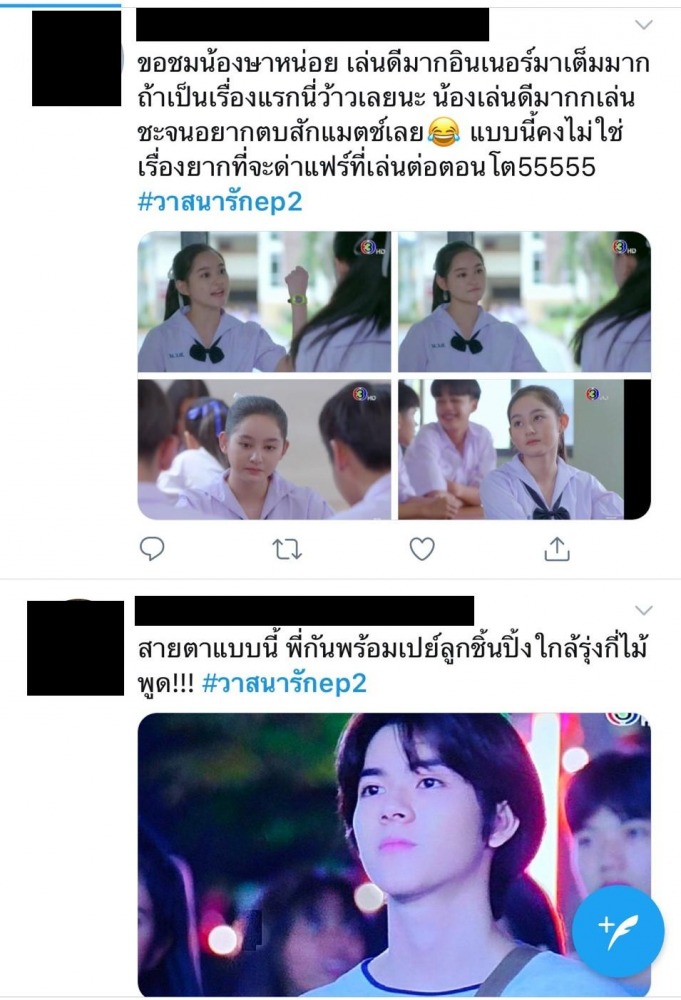681x1000 pixels.
Task: Open second tweet author's profile picture
Action: click(x=76, y=648)
